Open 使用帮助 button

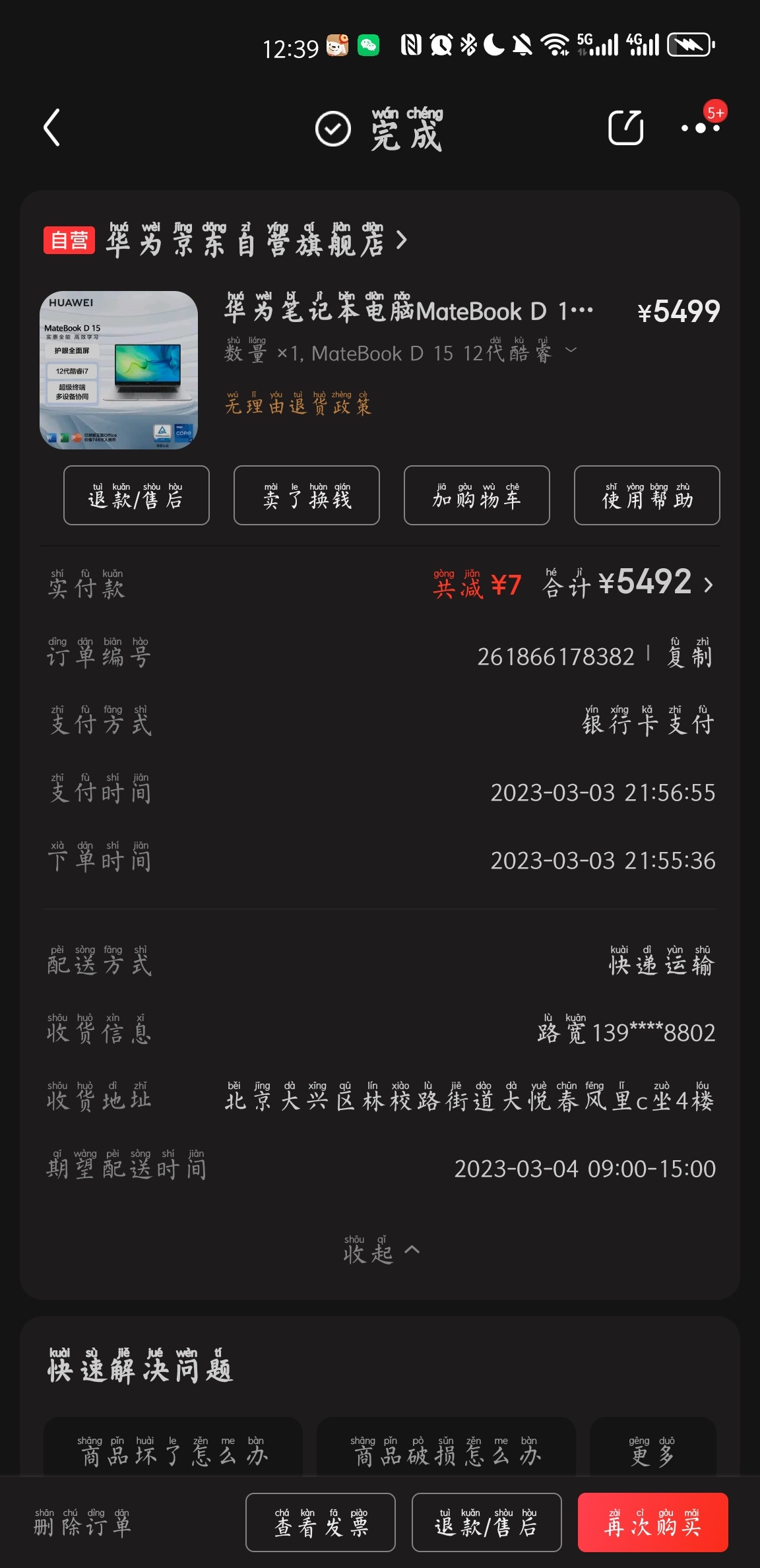pyautogui.click(x=647, y=496)
